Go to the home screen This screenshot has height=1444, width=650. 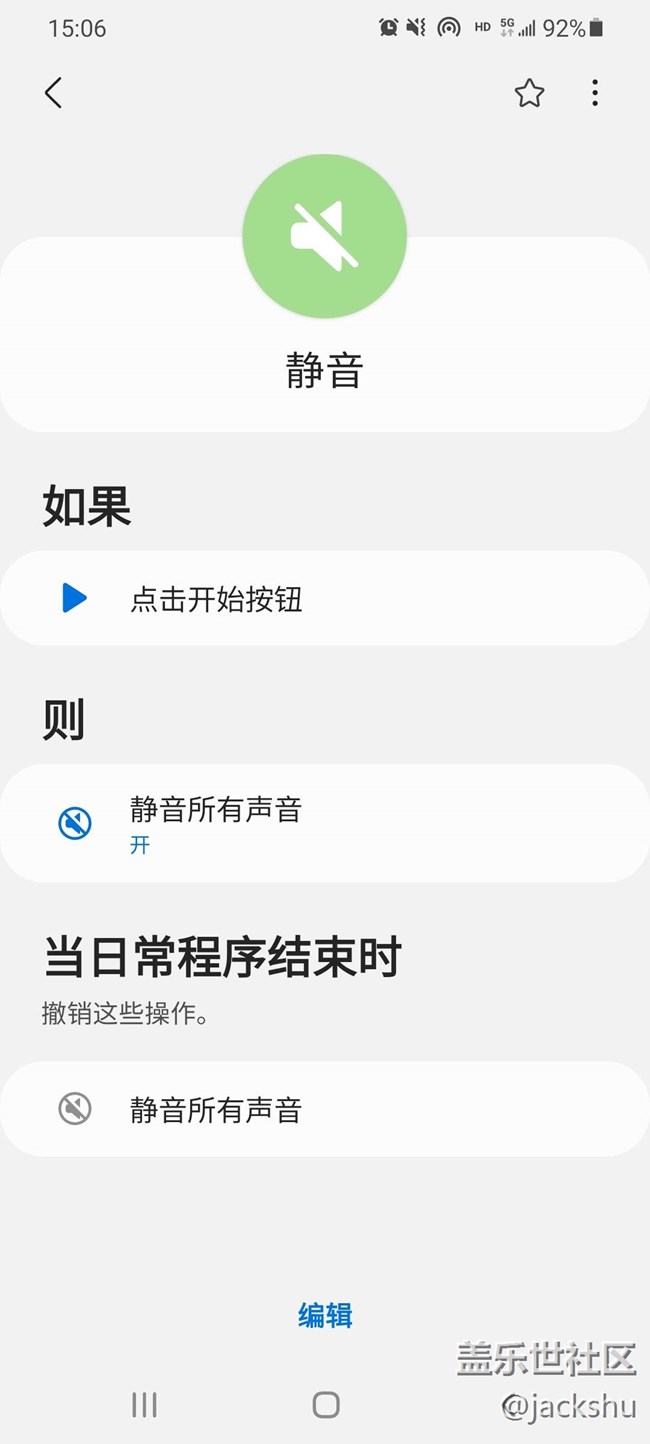tap(325, 1405)
